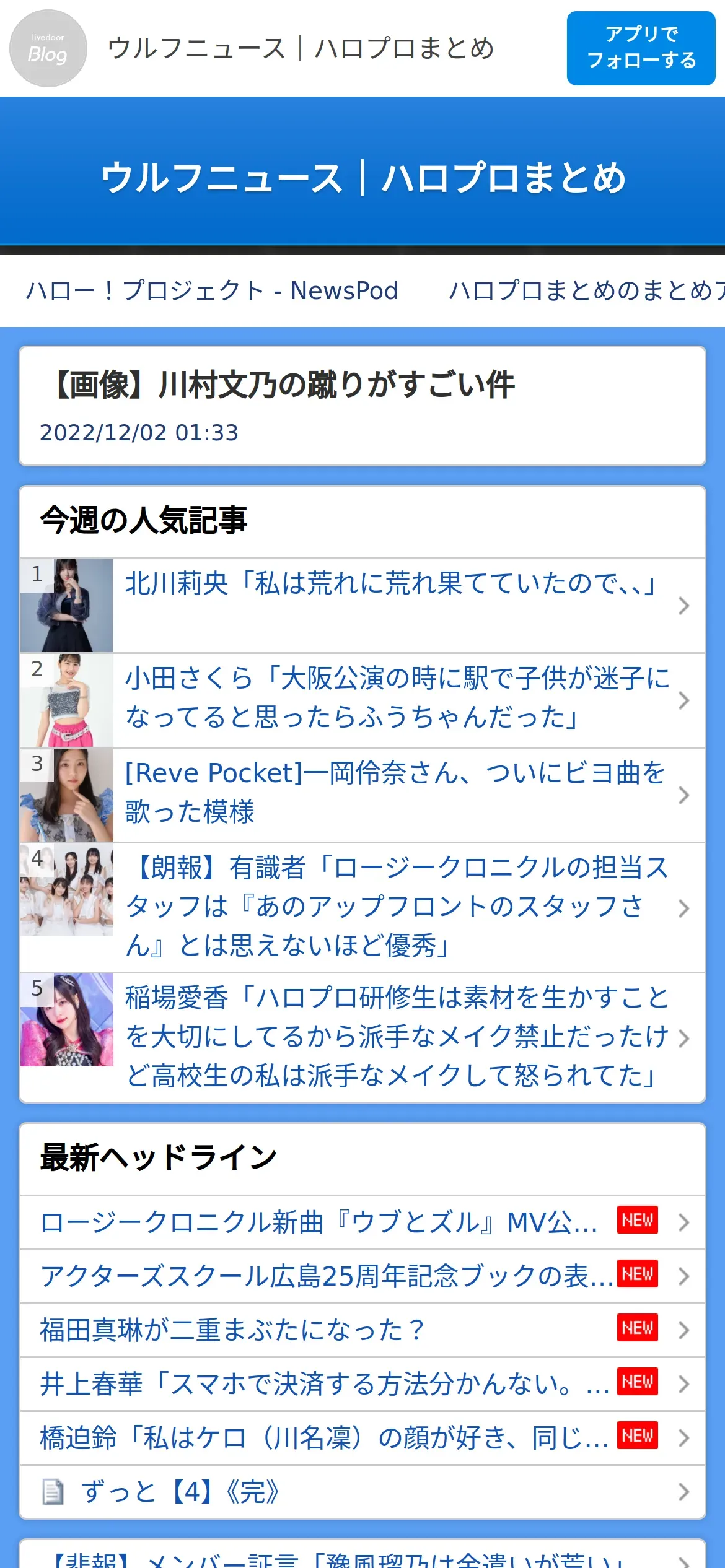The image size is (725, 1568).
Task: Open the ずっと【4】《完》 entry
Action: pyautogui.click(x=362, y=1492)
